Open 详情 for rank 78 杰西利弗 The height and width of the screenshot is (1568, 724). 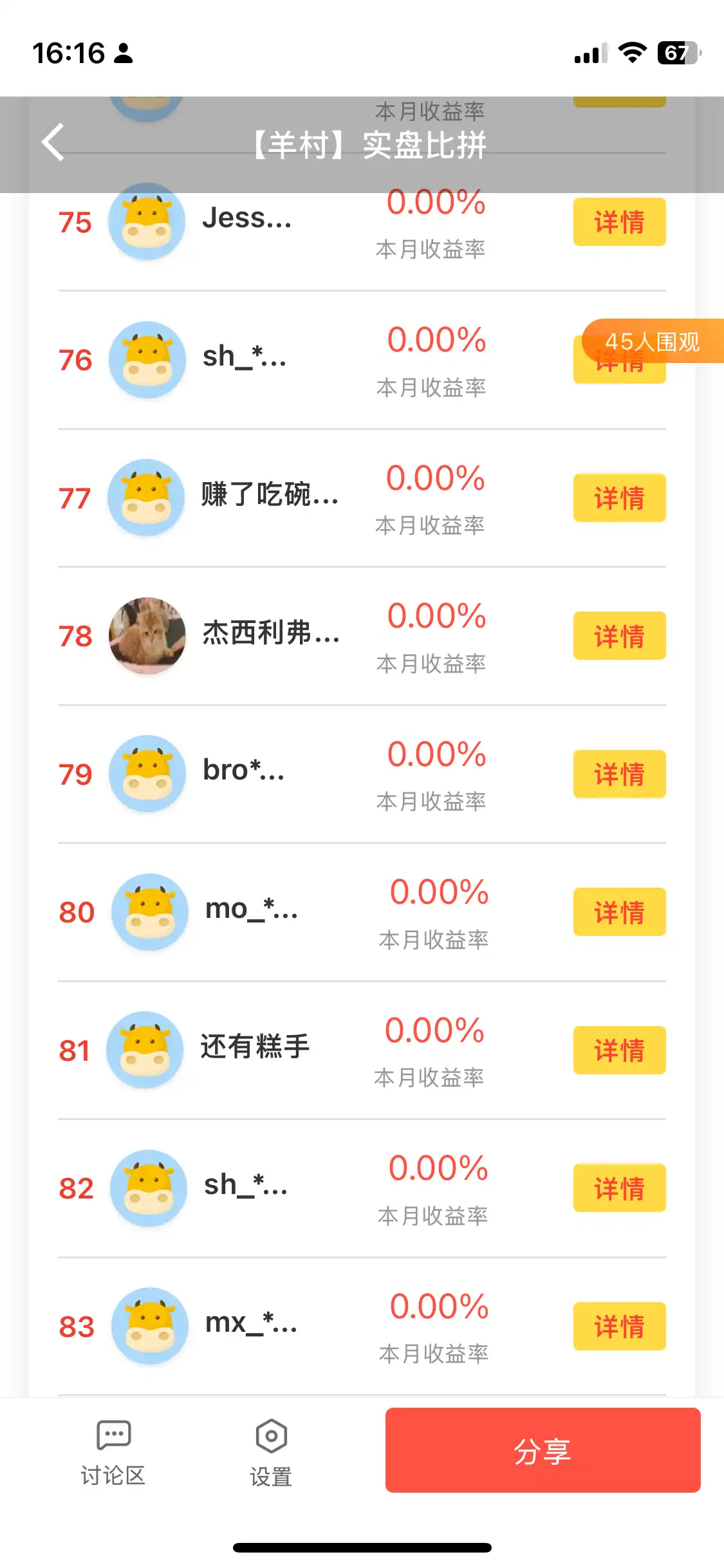(619, 636)
